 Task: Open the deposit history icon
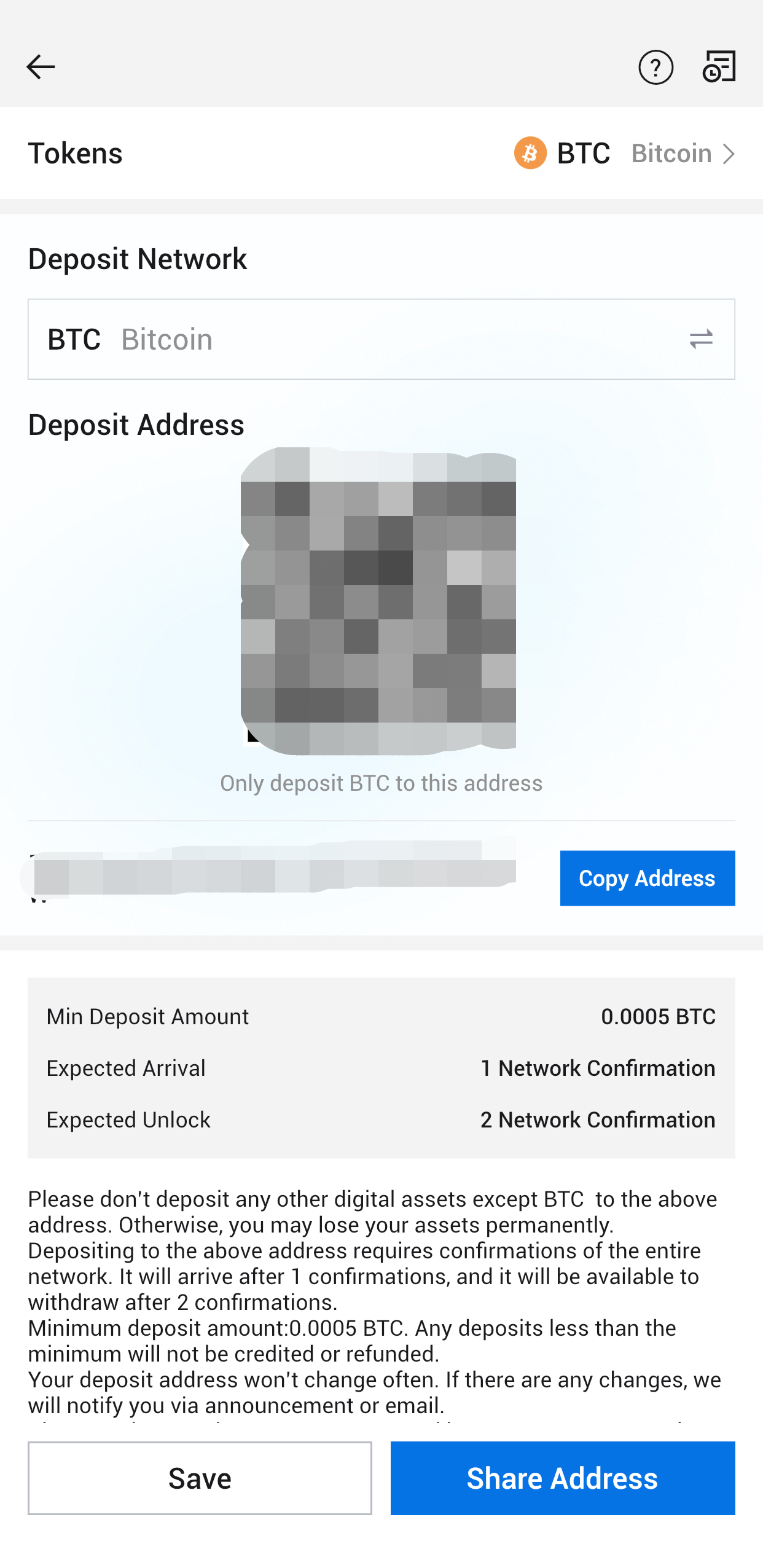point(719,66)
